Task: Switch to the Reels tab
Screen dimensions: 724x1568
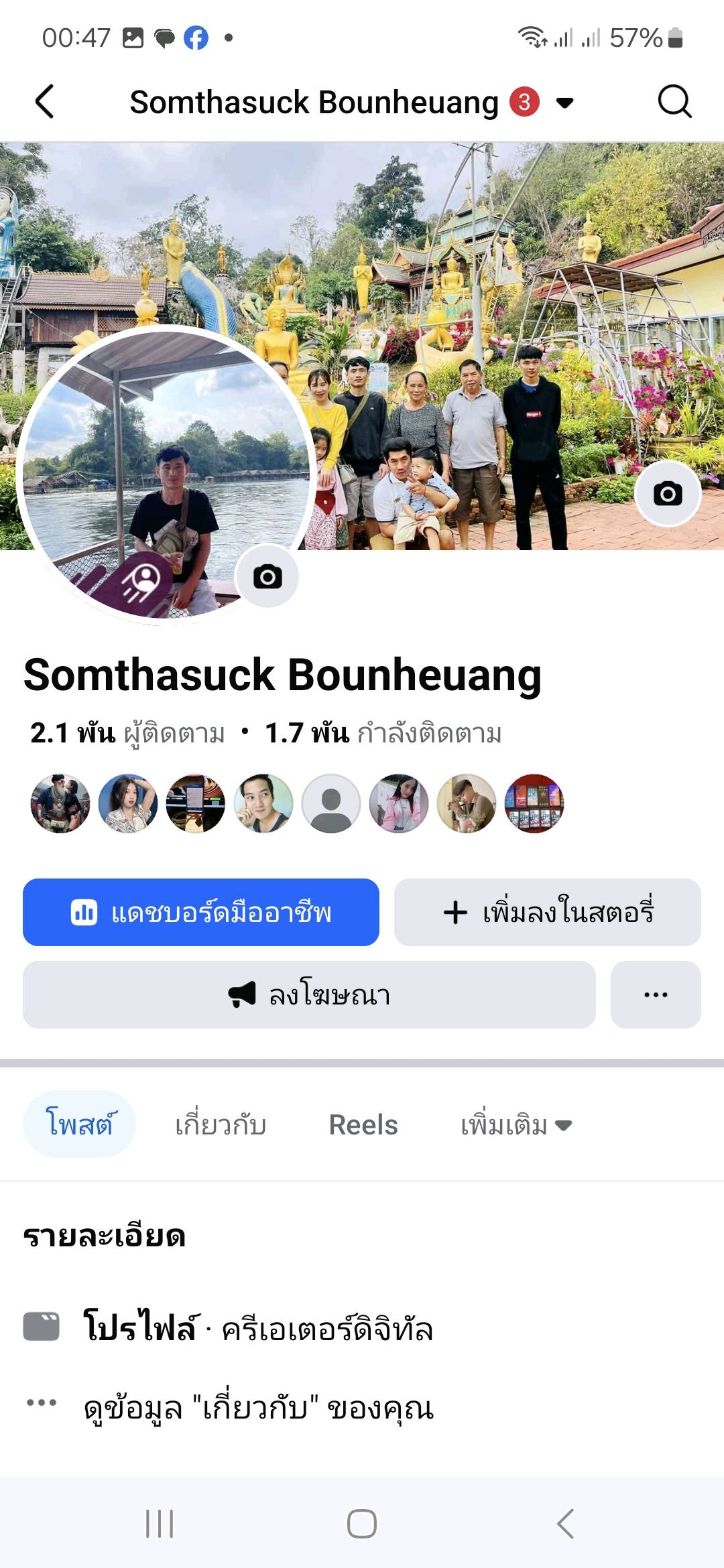Action: pyautogui.click(x=363, y=1124)
